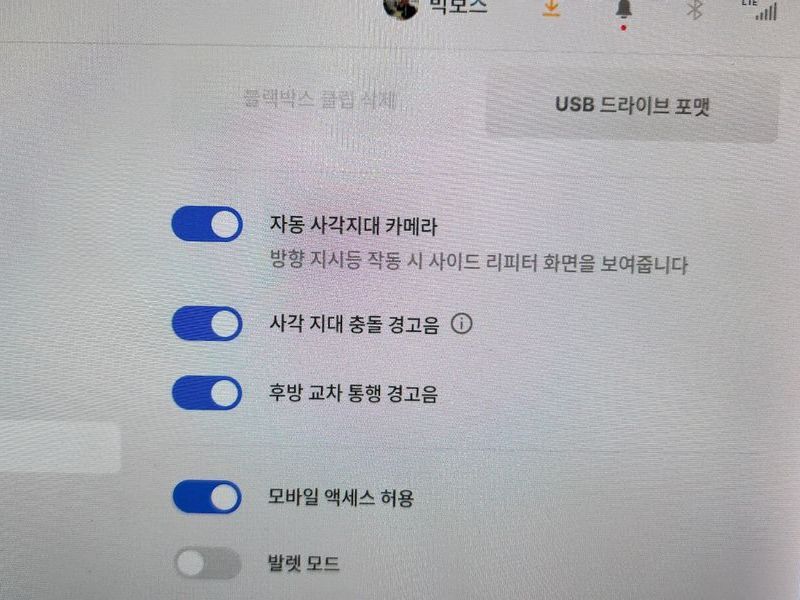This screenshot has height=600, width=800.
Task: Tap the USB 드라이브 포맷 button
Action: click(632, 106)
